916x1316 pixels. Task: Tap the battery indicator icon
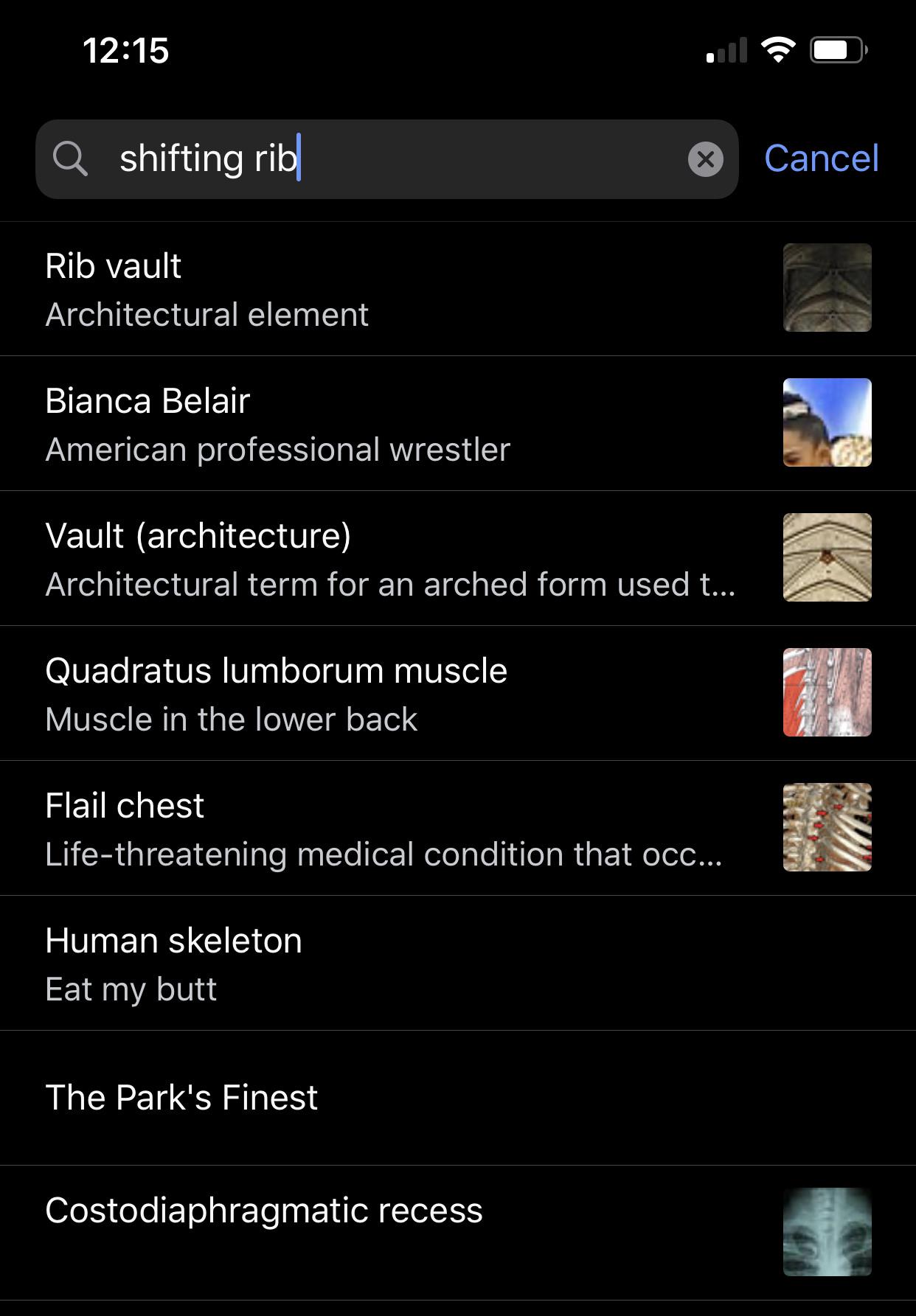pyautogui.click(x=836, y=49)
